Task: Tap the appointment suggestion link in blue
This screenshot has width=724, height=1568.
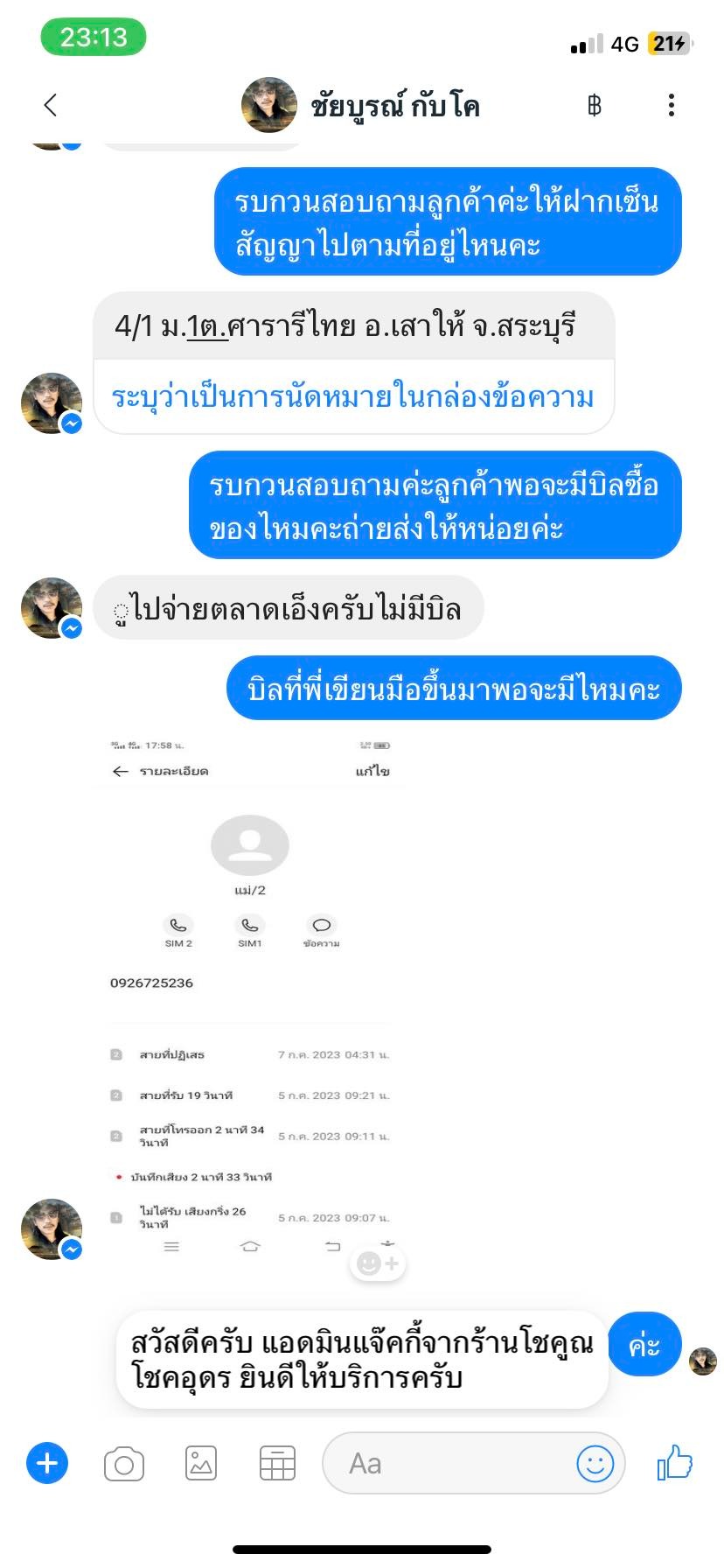Action: pyautogui.click(x=352, y=397)
